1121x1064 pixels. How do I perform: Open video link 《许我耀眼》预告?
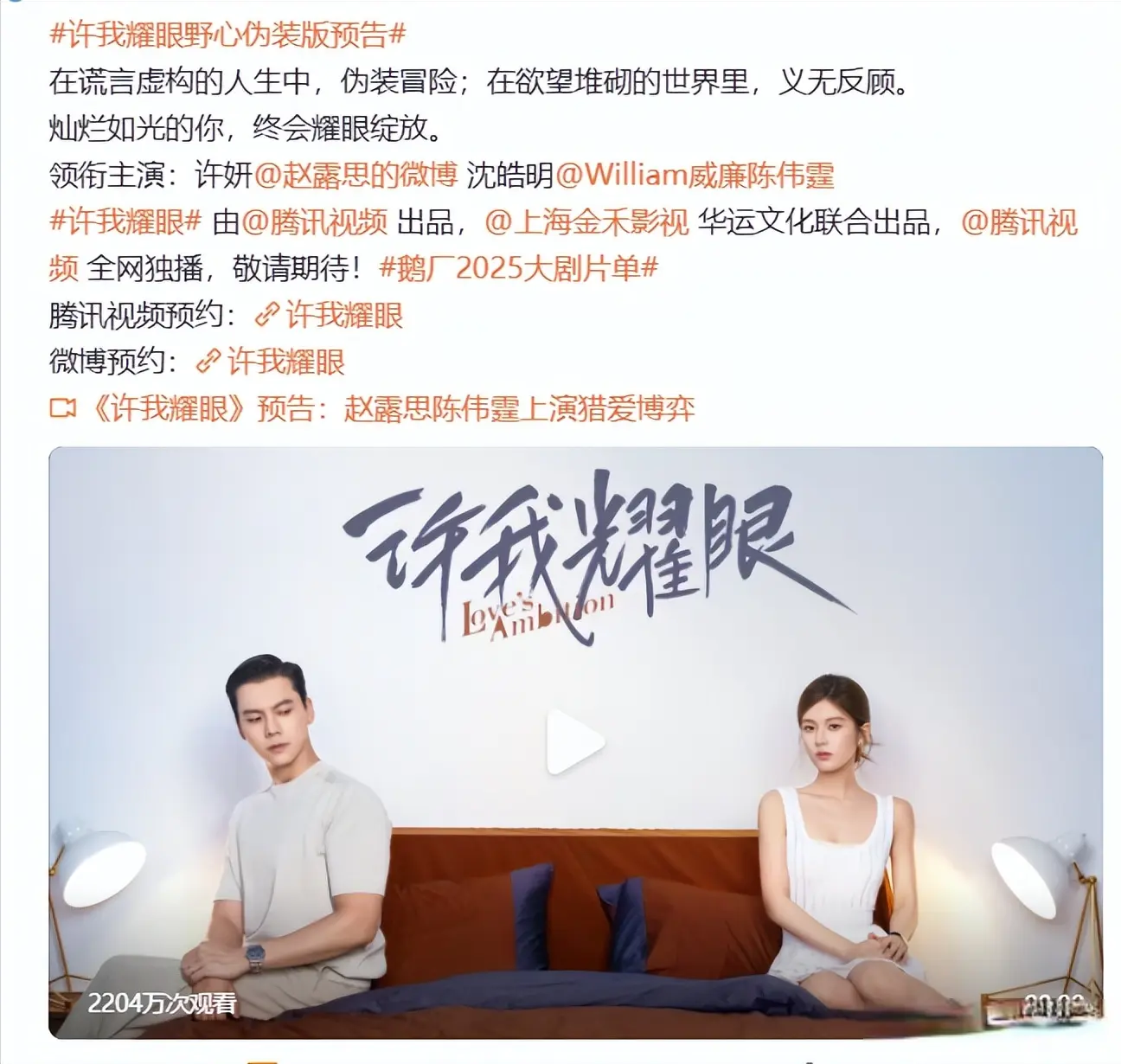click(389, 408)
